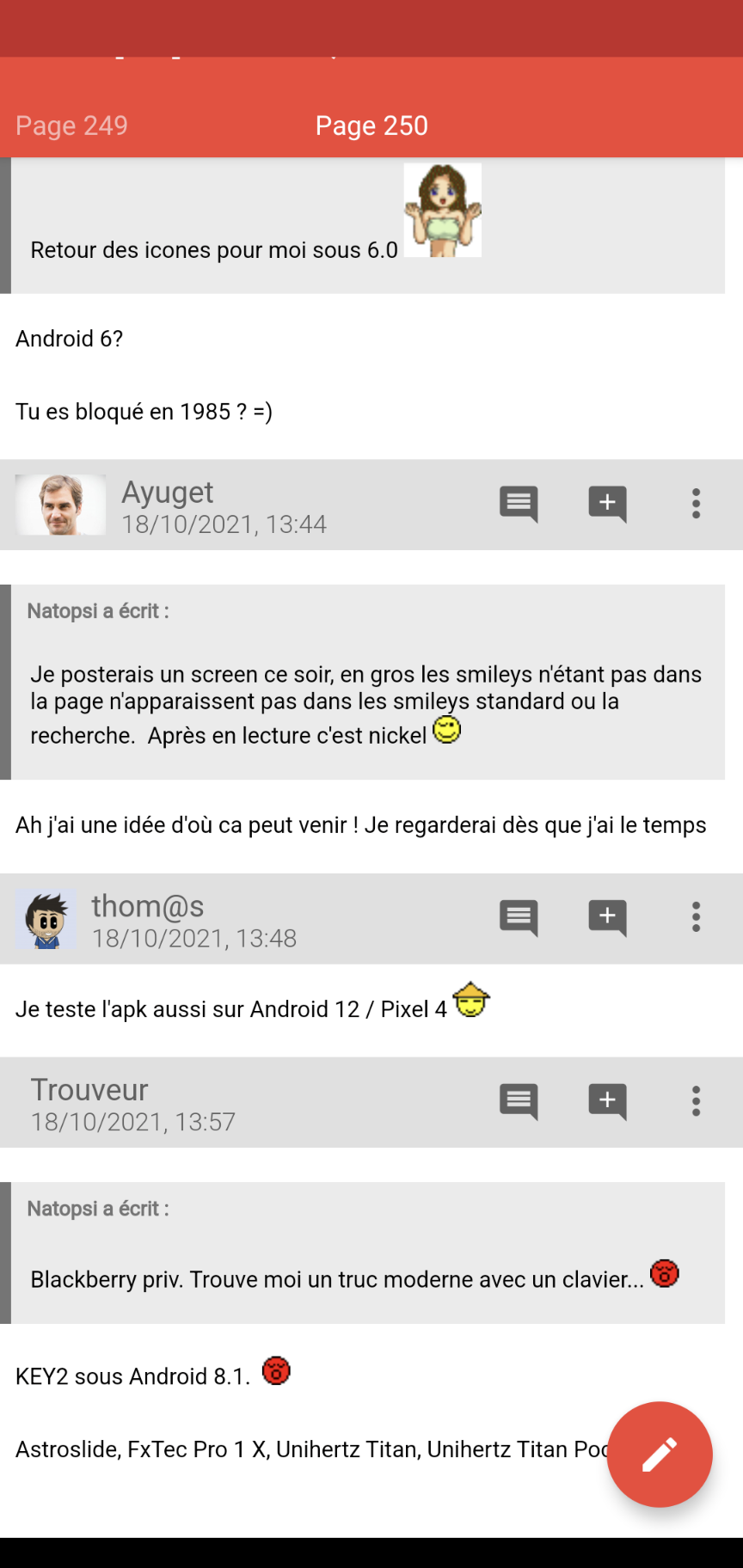This screenshot has width=743, height=1568.
Task: Add Trouveur's post to multi-quote
Action: (607, 1101)
